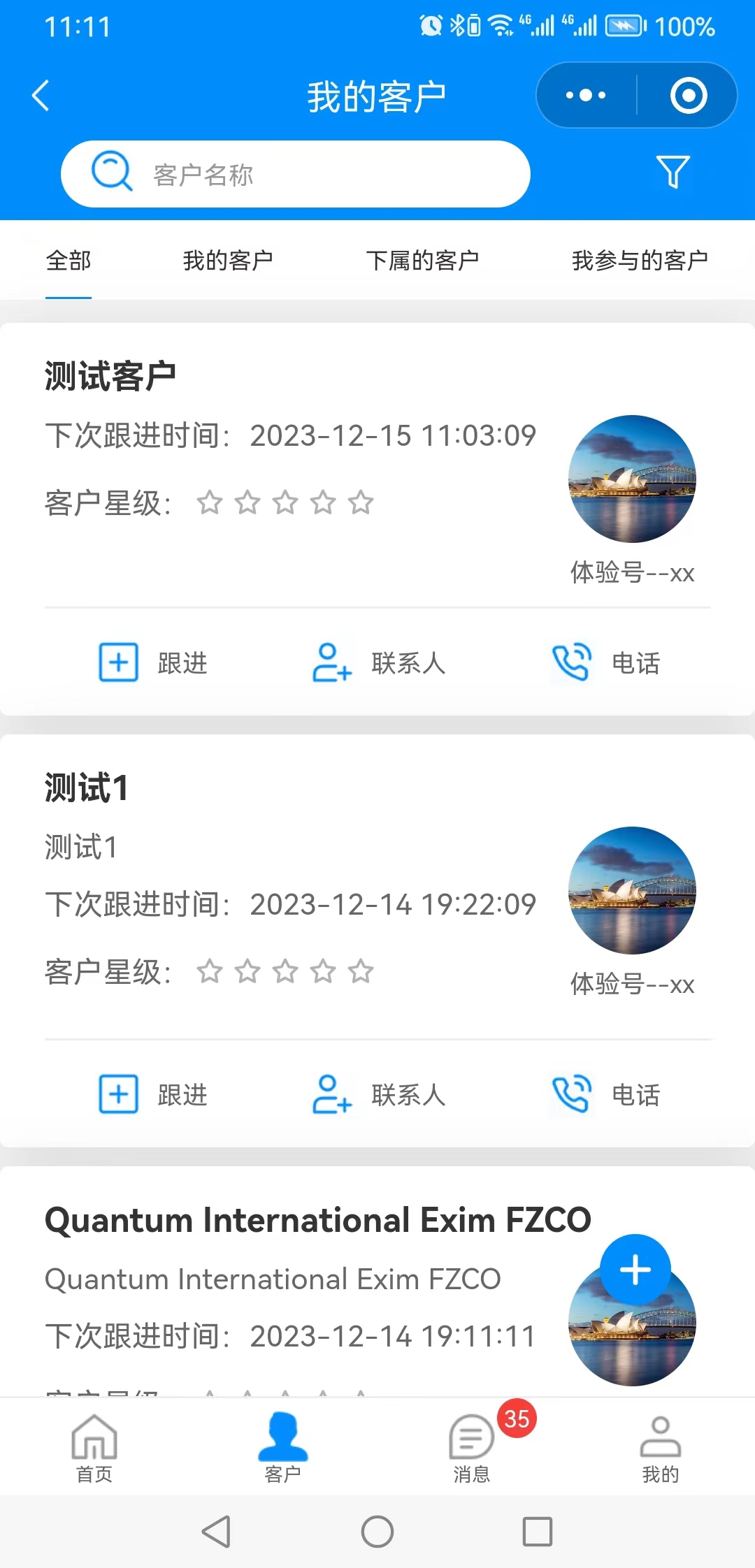View 联系人 for 测试客户
This screenshot has width=755, height=1568.
coord(379,662)
